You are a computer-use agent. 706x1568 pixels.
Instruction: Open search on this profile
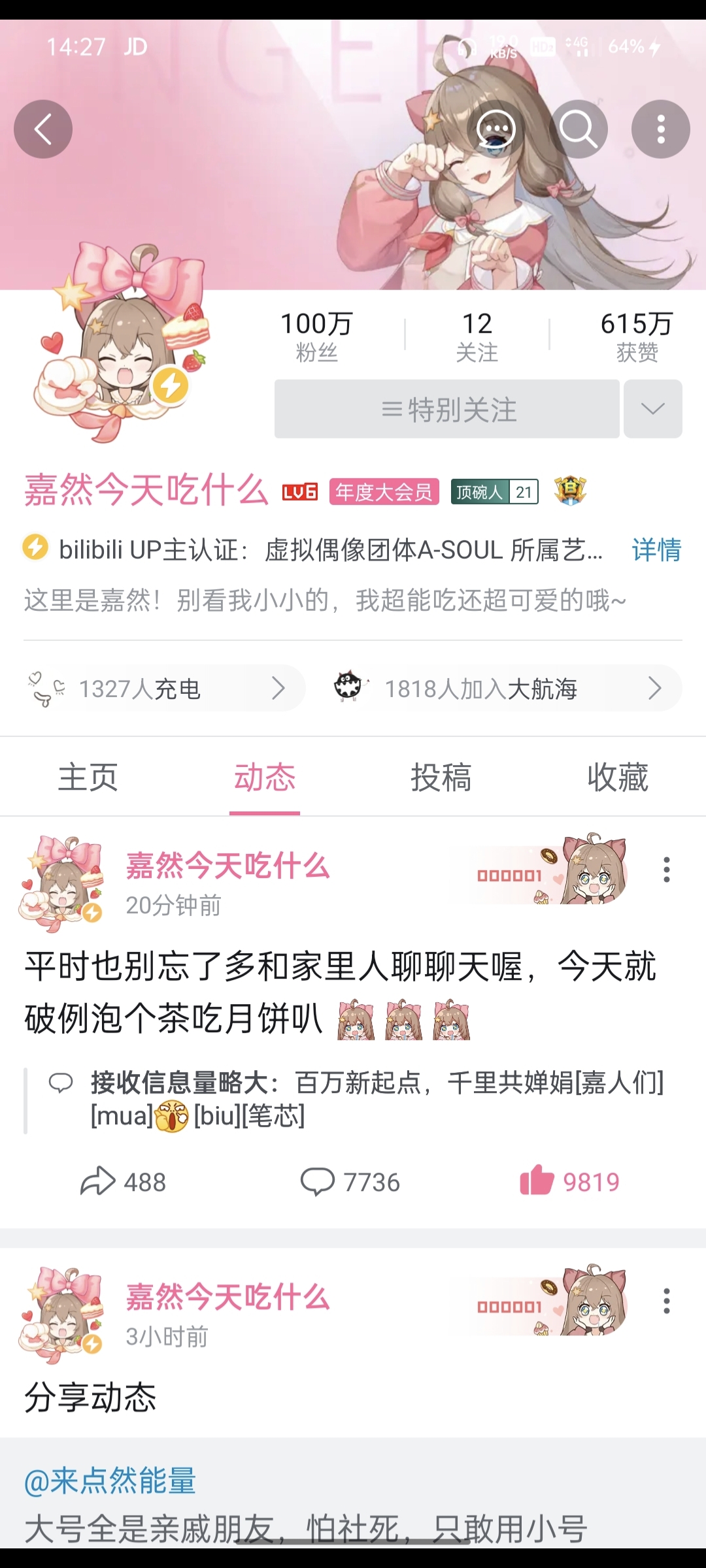[x=579, y=129]
